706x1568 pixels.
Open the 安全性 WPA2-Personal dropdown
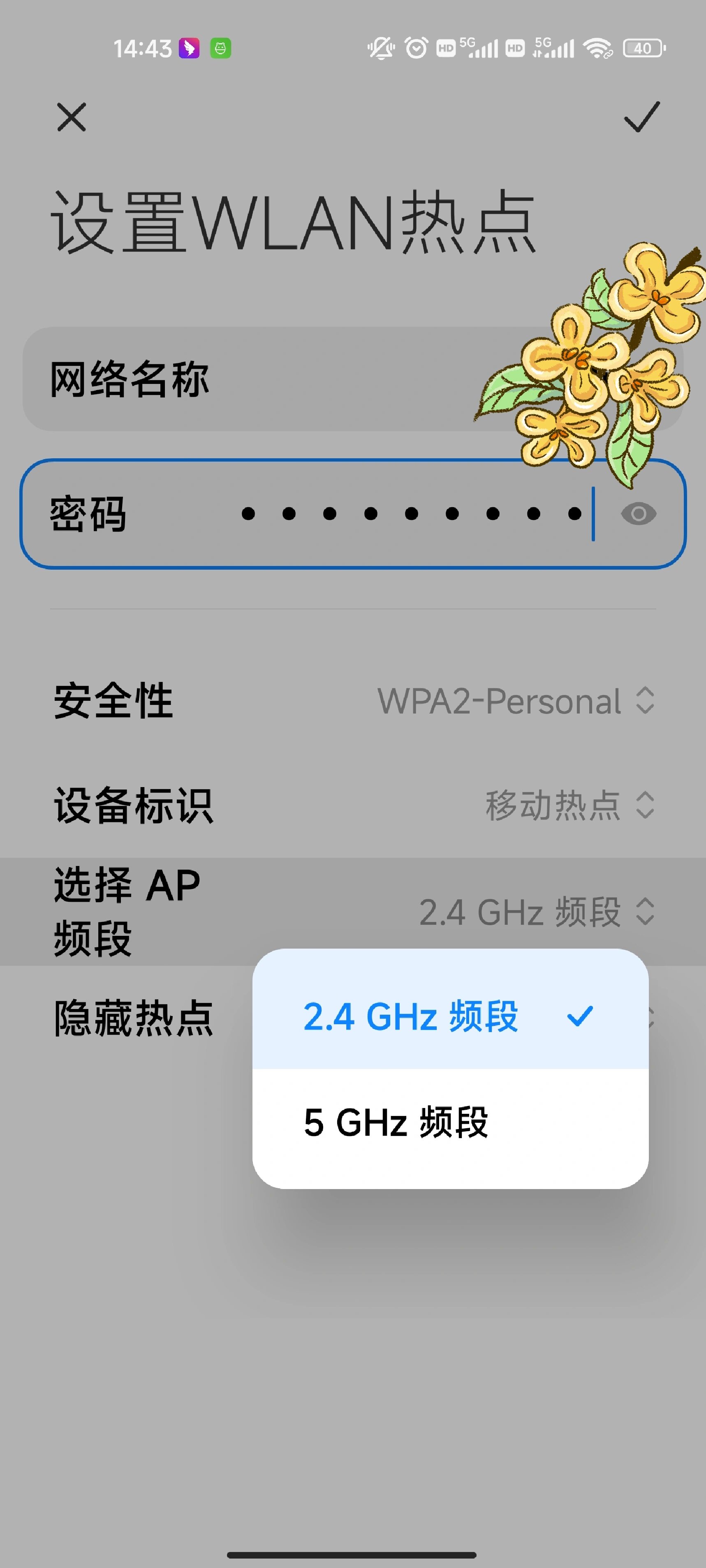pos(515,701)
